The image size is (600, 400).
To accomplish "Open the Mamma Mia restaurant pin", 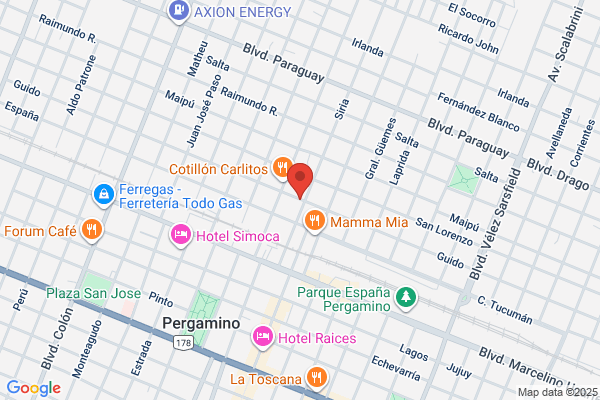I will (315, 222).
